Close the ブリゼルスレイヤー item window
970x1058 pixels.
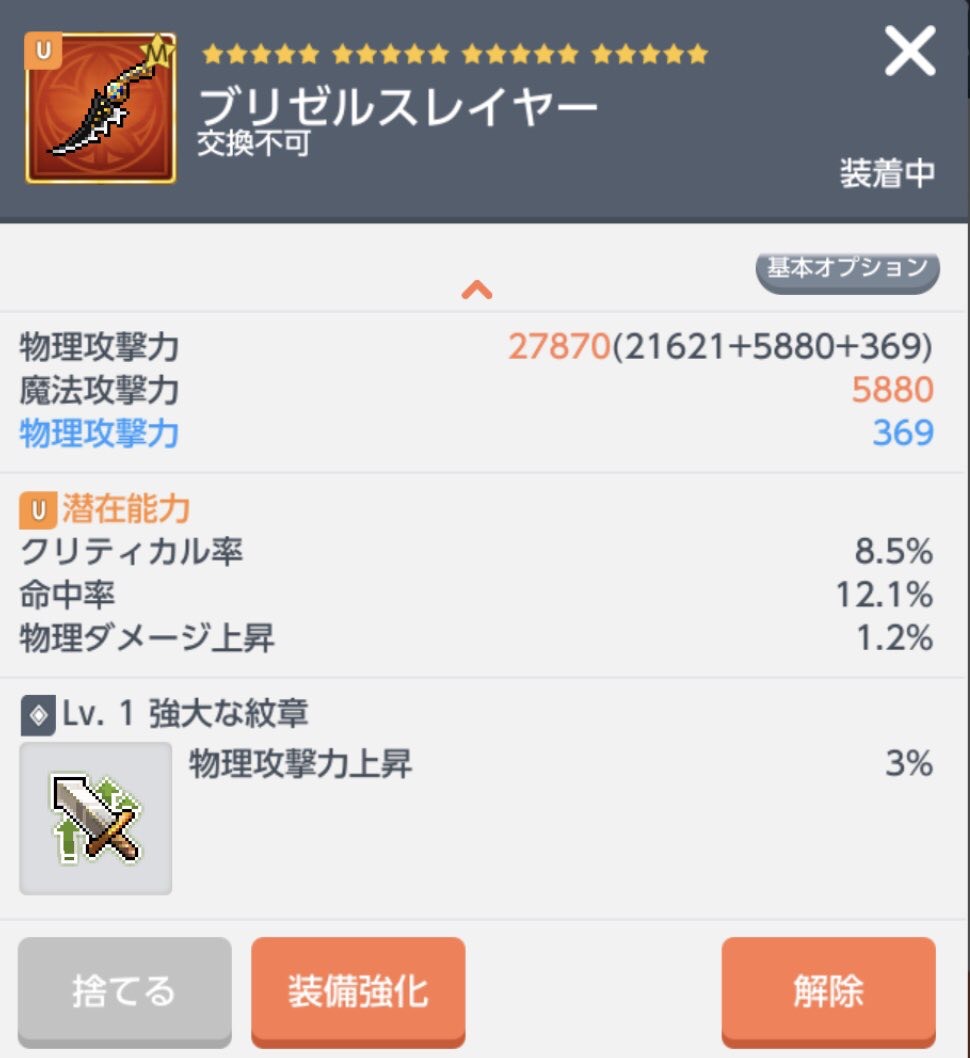(909, 52)
